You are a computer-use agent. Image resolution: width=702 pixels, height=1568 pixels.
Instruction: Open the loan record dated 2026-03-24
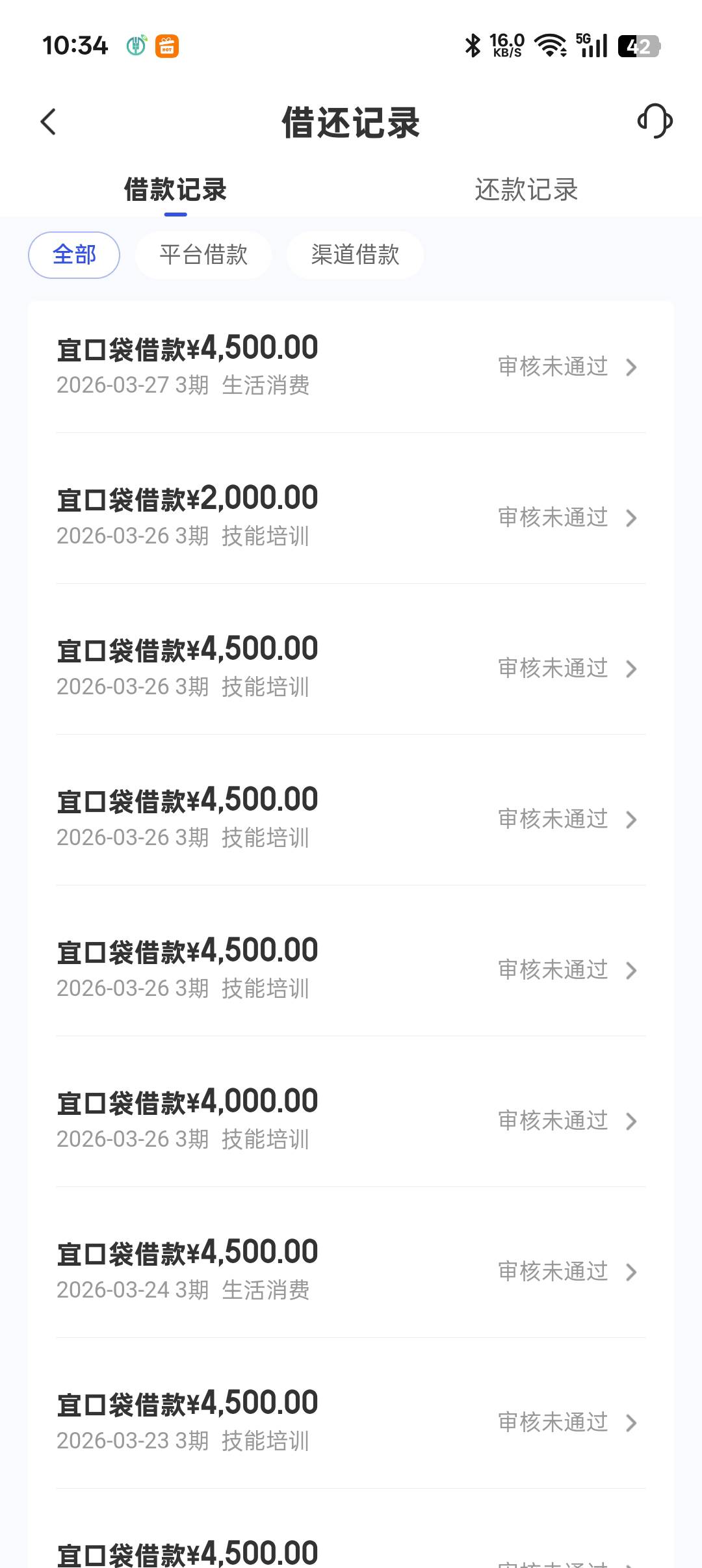pyautogui.click(x=351, y=1271)
